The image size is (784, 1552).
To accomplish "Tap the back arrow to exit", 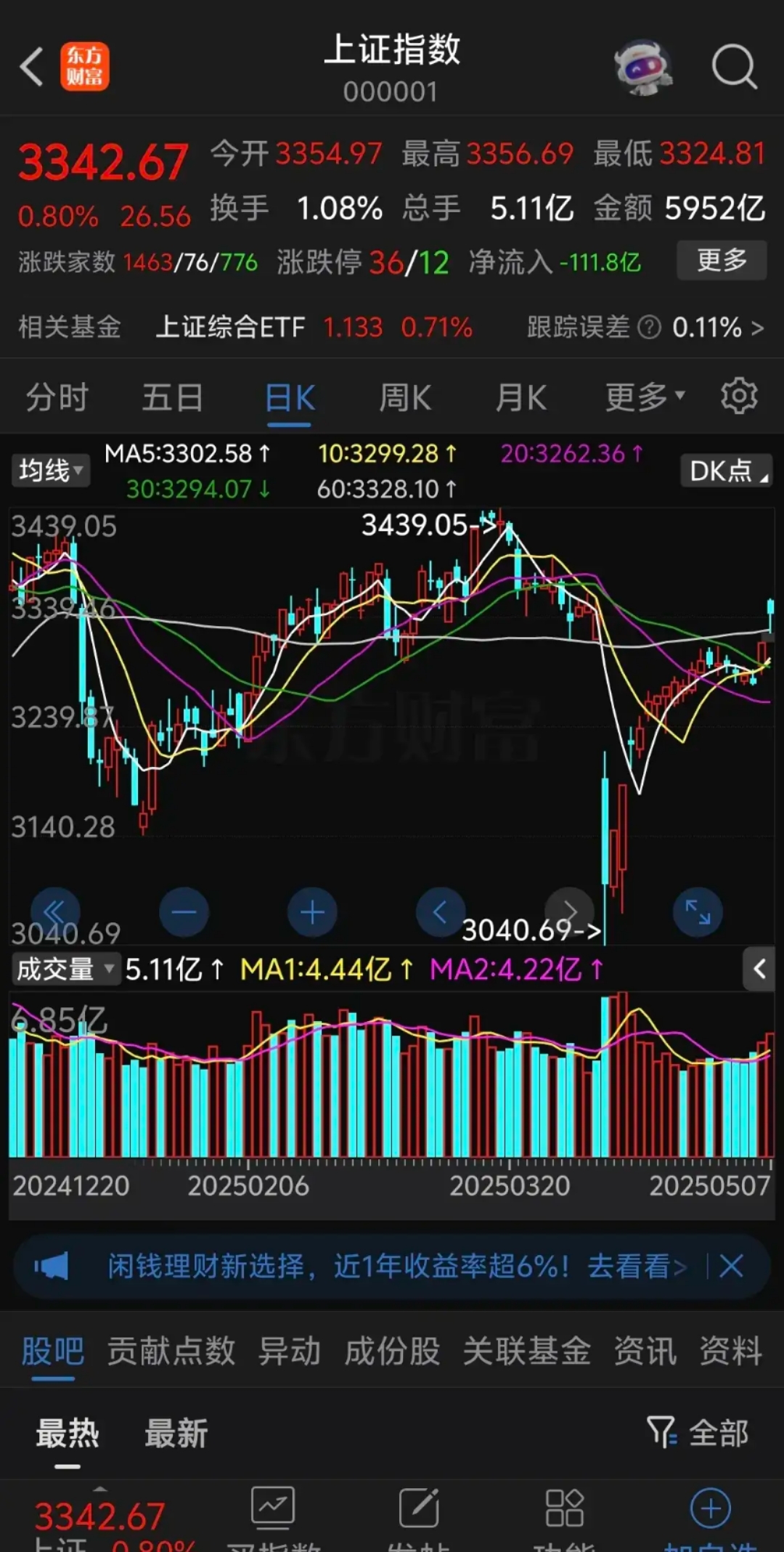I will pyautogui.click(x=30, y=67).
